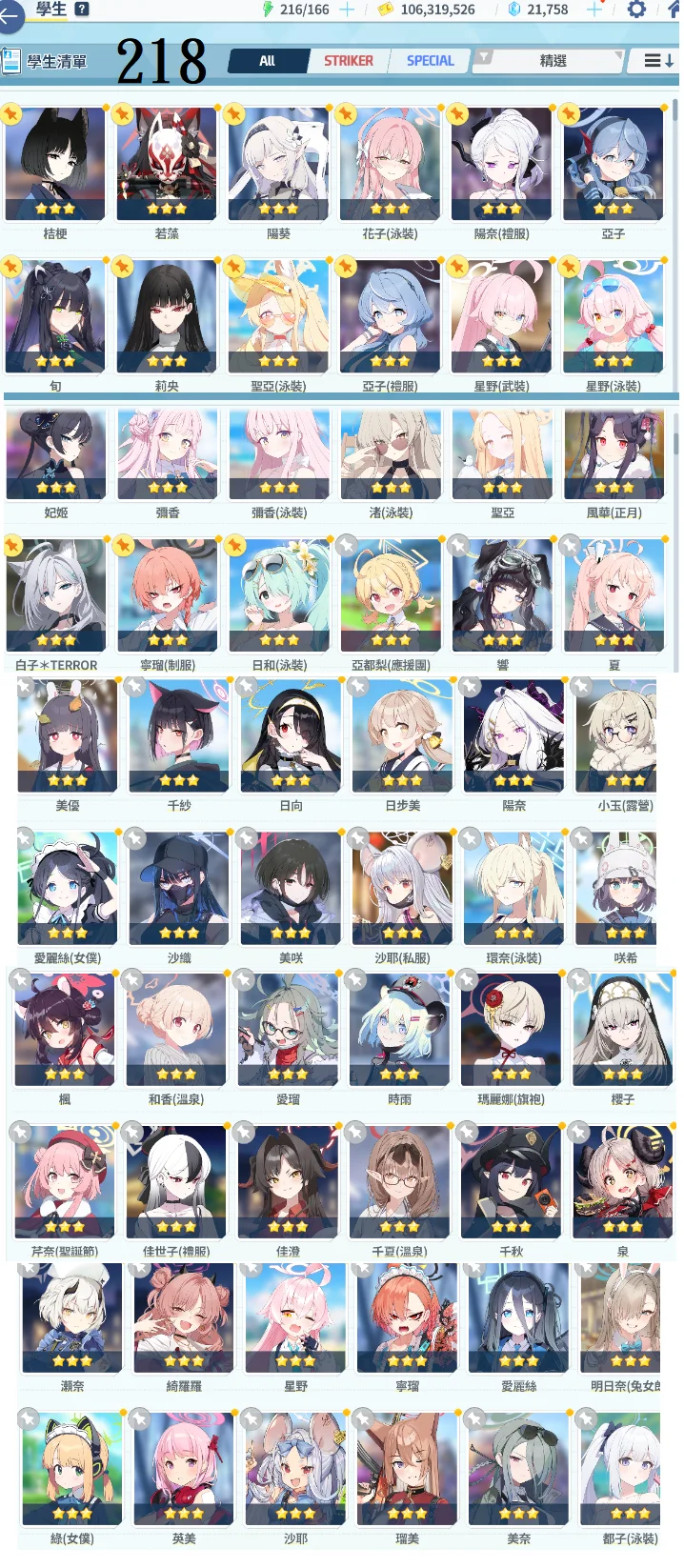Go back with the arrow button
This screenshot has height=1568, width=684.
10,17
